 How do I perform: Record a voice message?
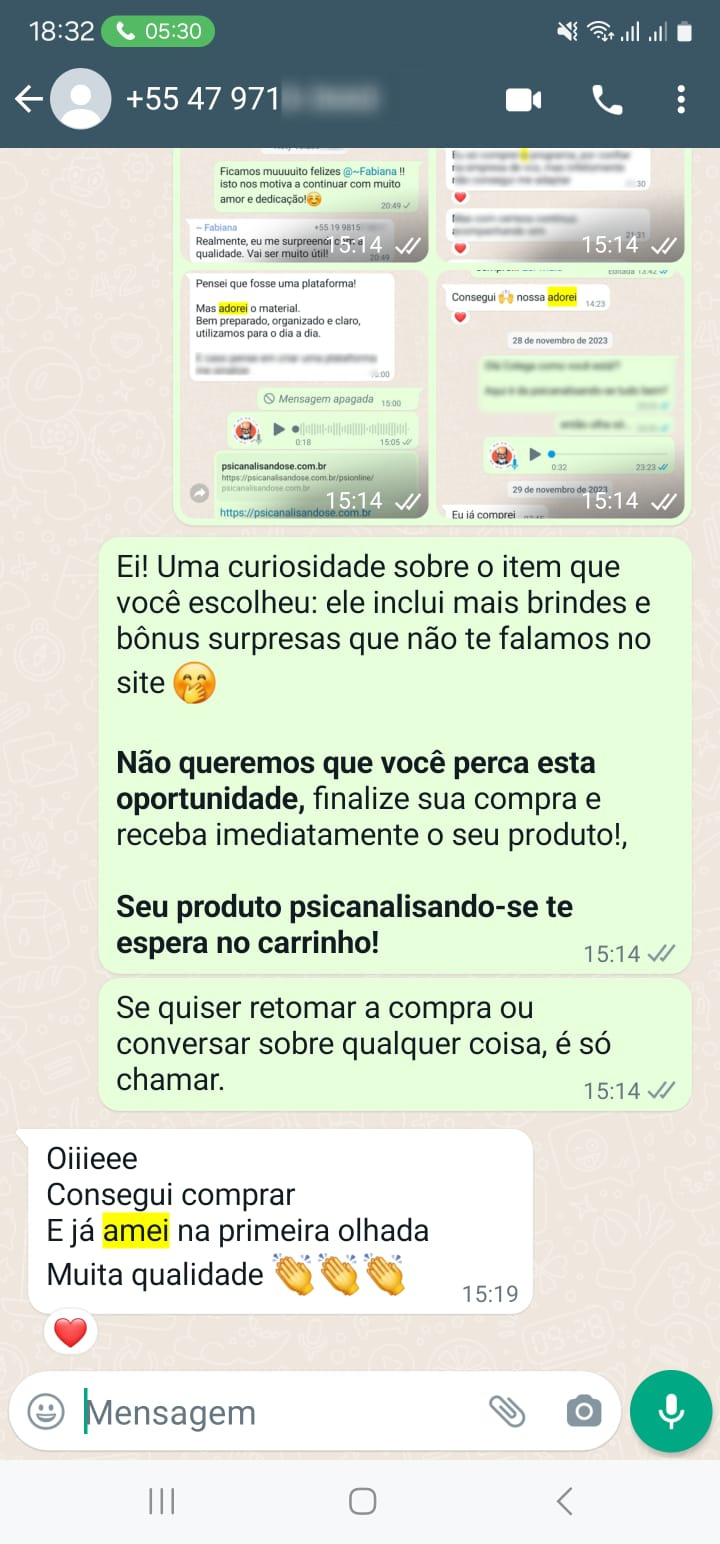pyautogui.click(x=671, y=1410)
